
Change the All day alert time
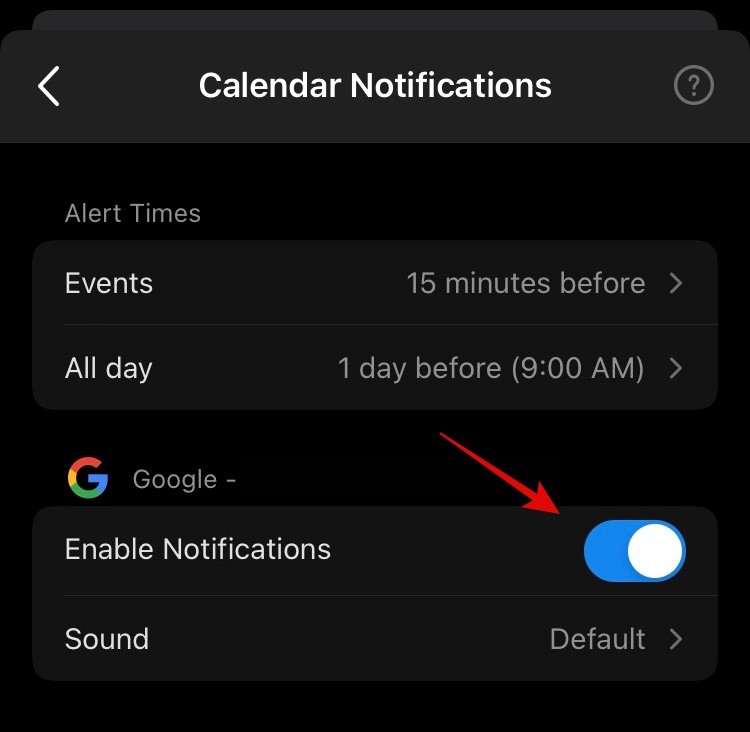click(374, 368)
